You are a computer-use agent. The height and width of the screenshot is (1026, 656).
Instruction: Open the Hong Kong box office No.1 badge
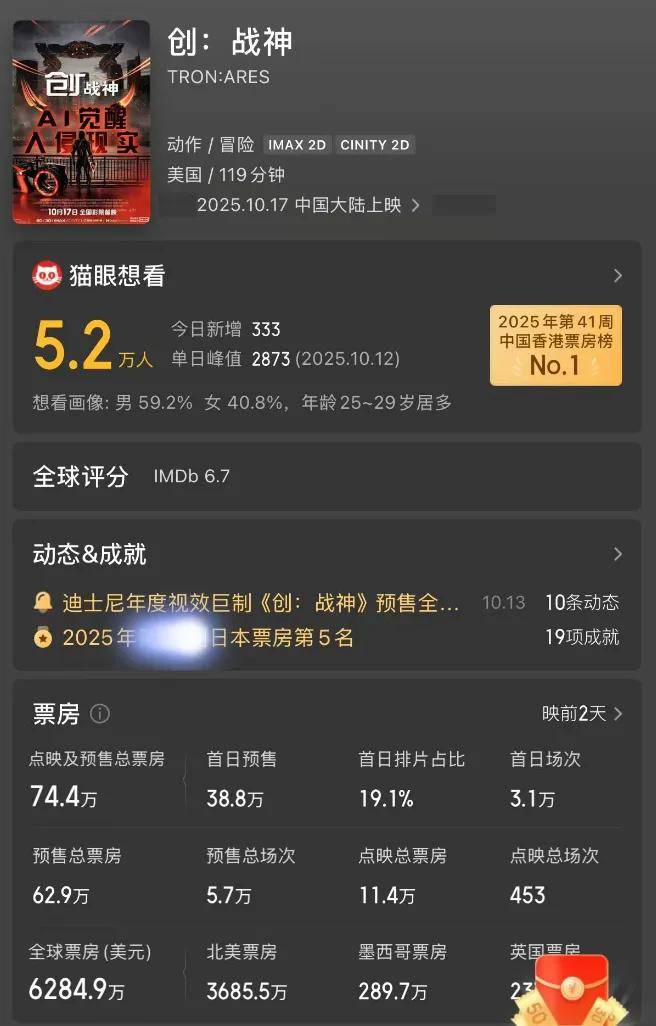[x=555, y=346]
